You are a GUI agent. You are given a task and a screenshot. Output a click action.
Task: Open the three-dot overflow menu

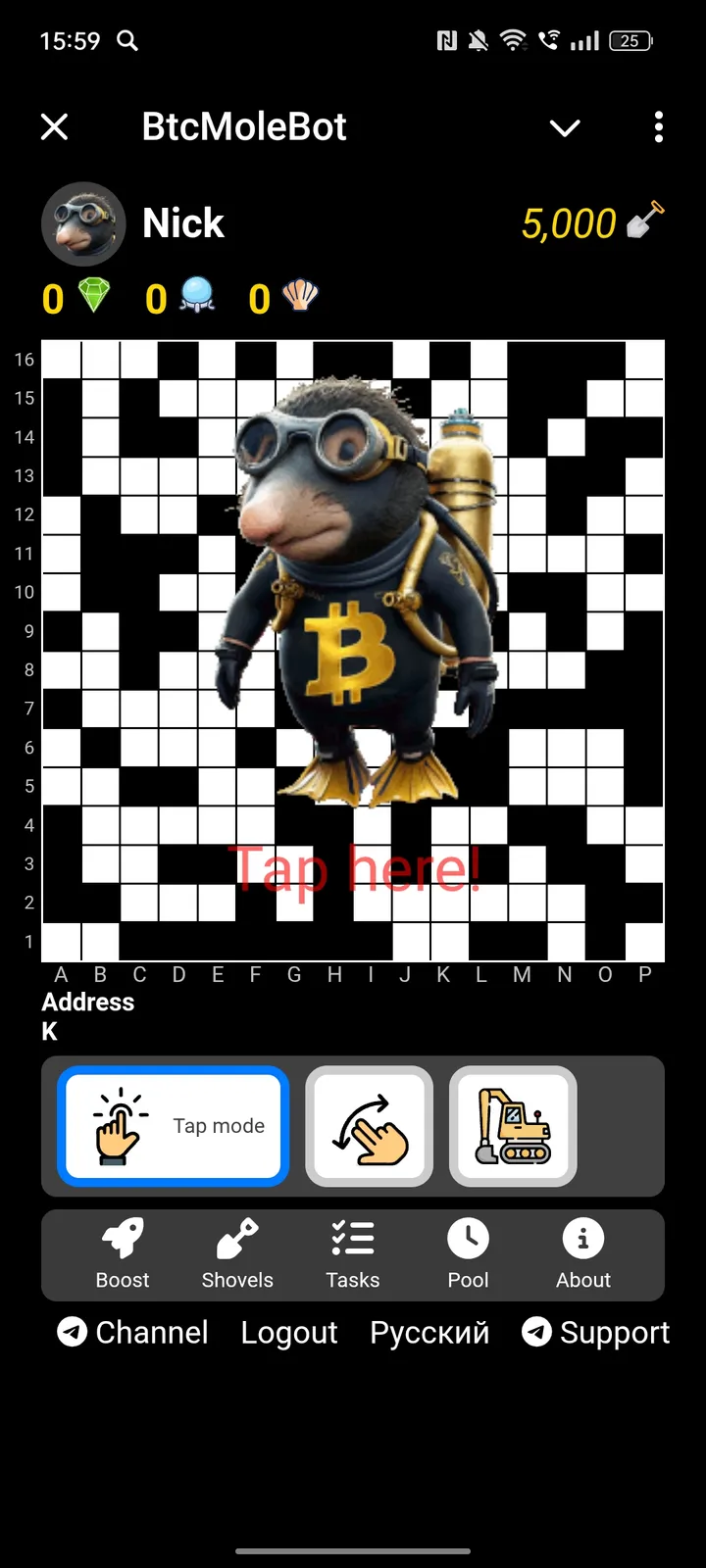658,127
